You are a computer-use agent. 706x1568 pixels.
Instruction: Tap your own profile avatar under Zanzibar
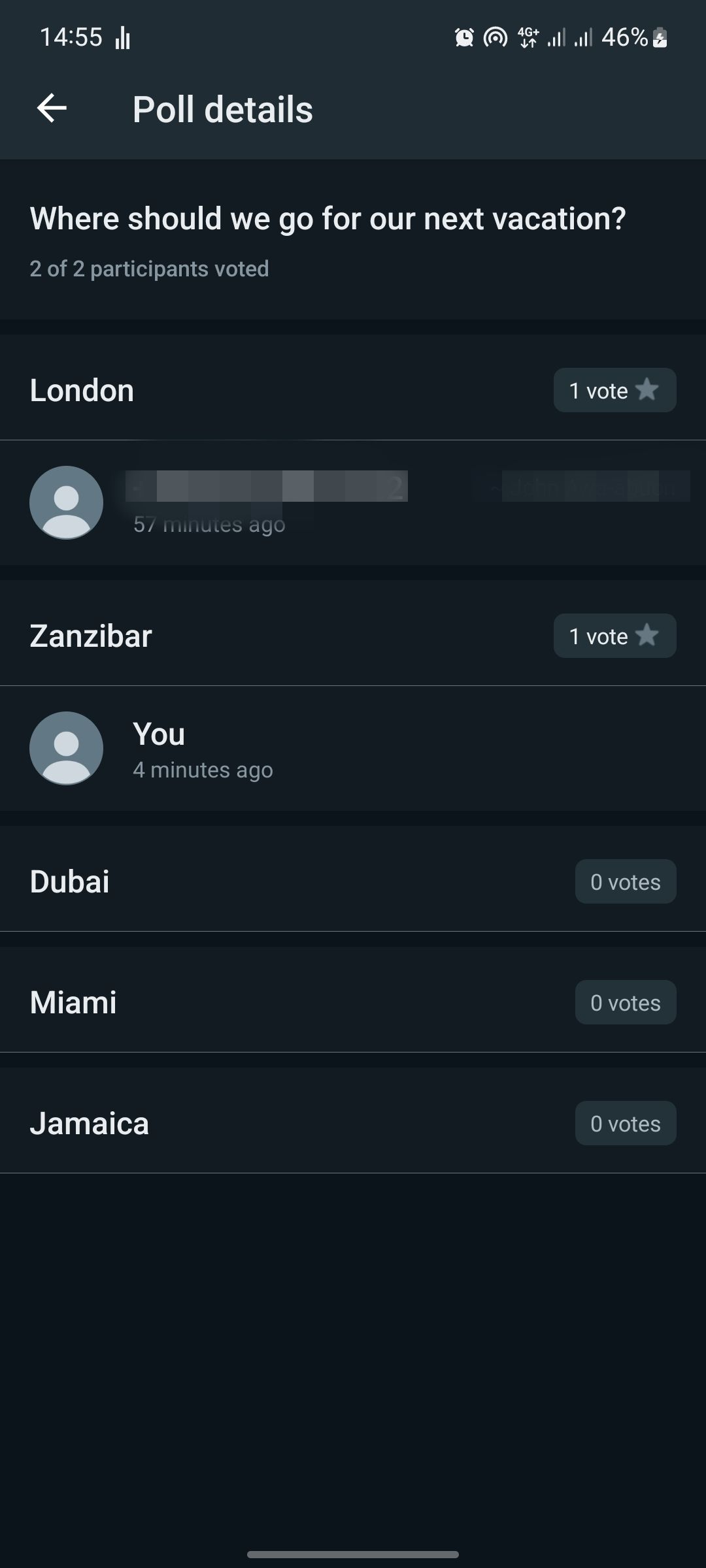66,749
